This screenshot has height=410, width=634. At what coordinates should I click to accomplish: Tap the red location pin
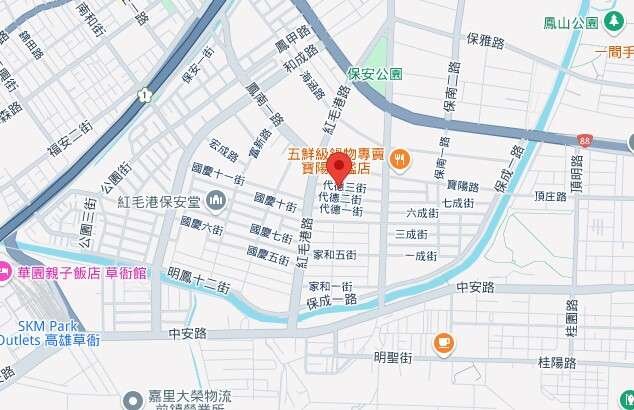tap(339, 166)
